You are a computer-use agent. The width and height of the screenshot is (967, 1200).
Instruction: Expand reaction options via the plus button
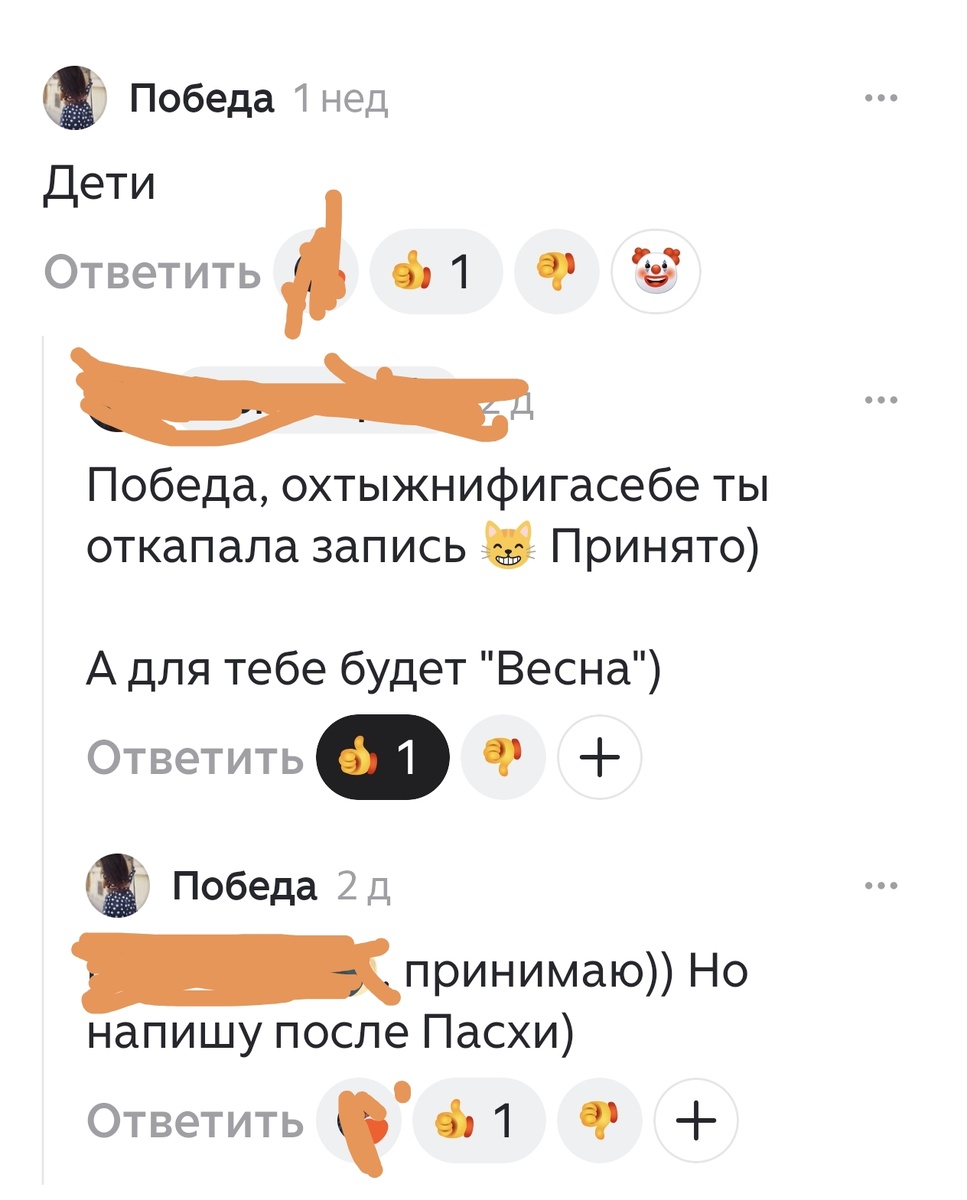coord(599,758)
